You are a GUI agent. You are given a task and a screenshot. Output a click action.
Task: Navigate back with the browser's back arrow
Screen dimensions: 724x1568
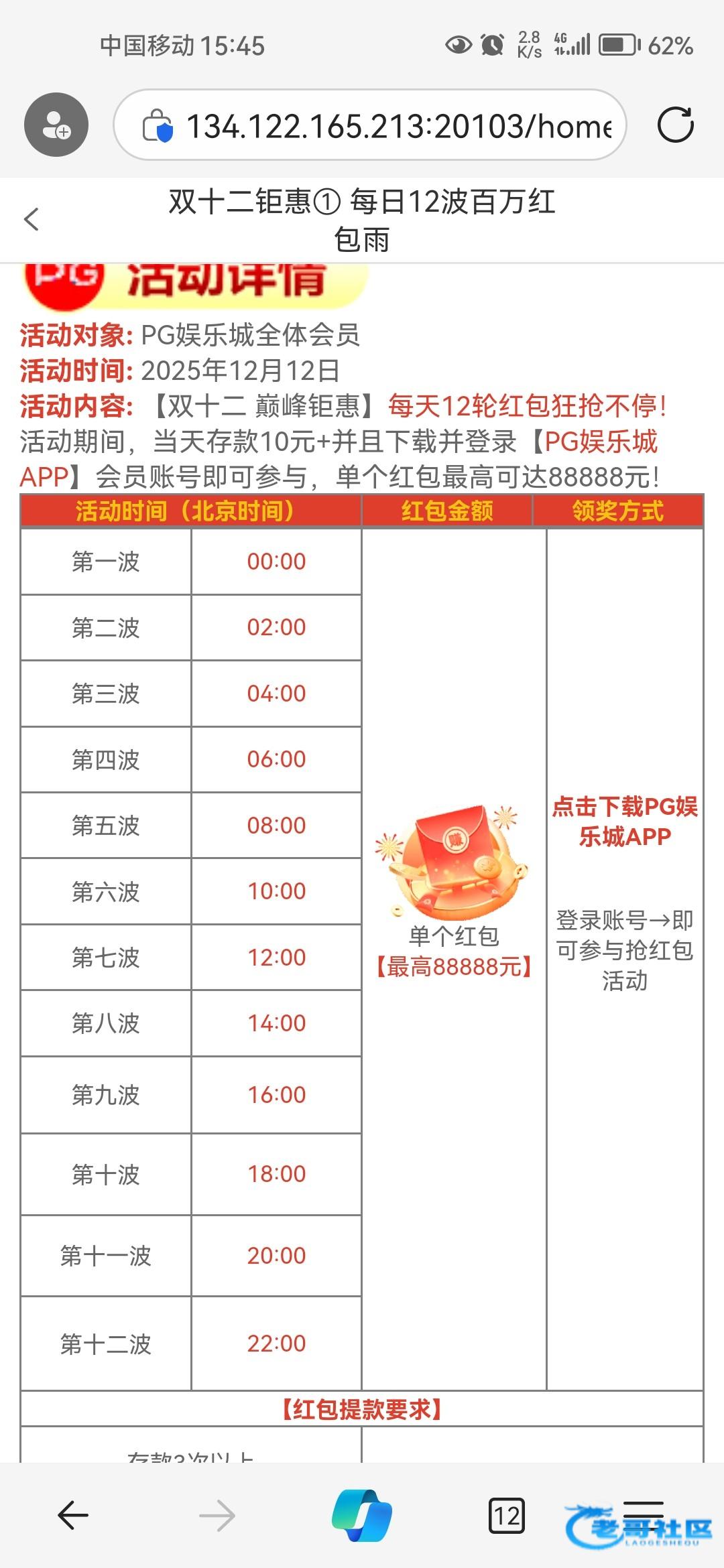73,1515
